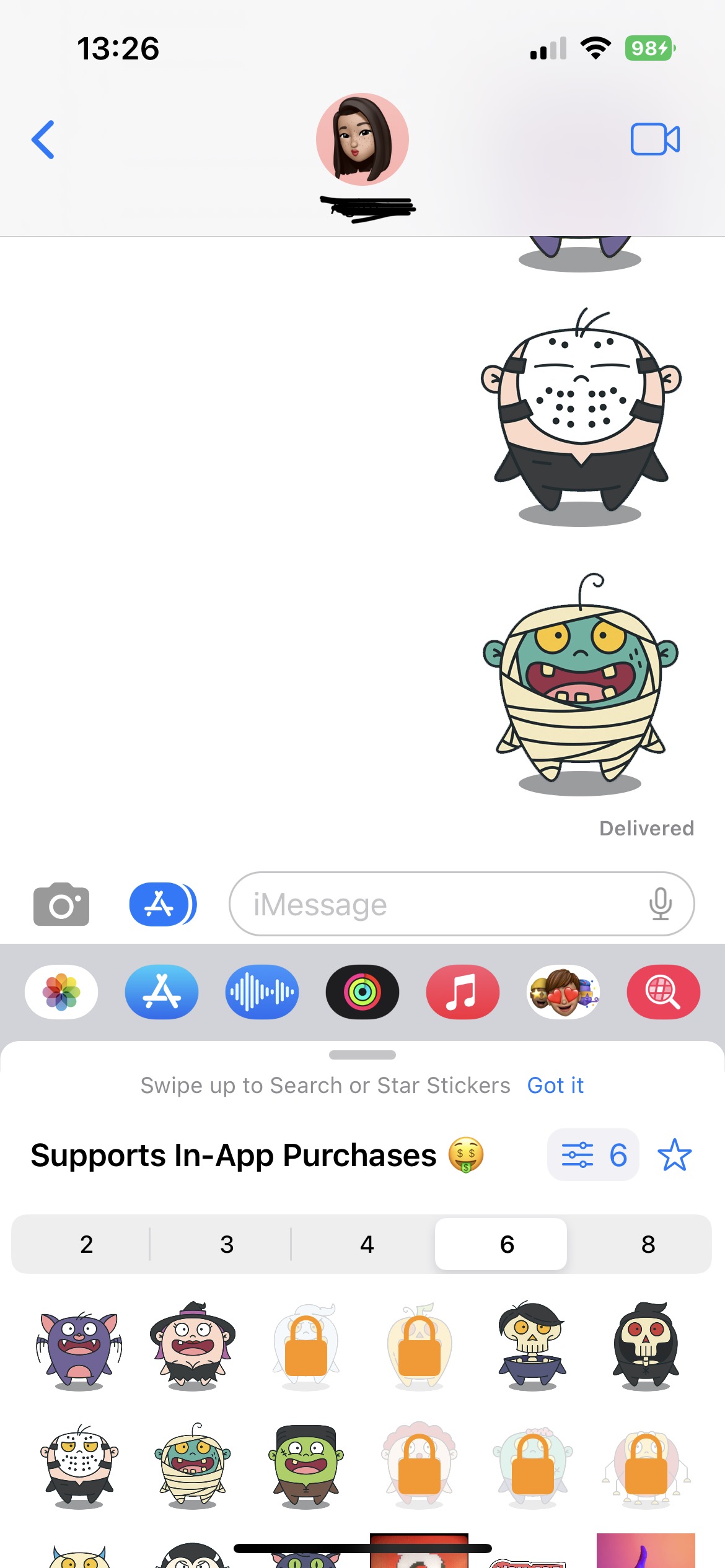Image resolution: width=725 pixels, height=1568 pixels.
Task: Open the App Store iMessage app
Action: click(162, 992)
